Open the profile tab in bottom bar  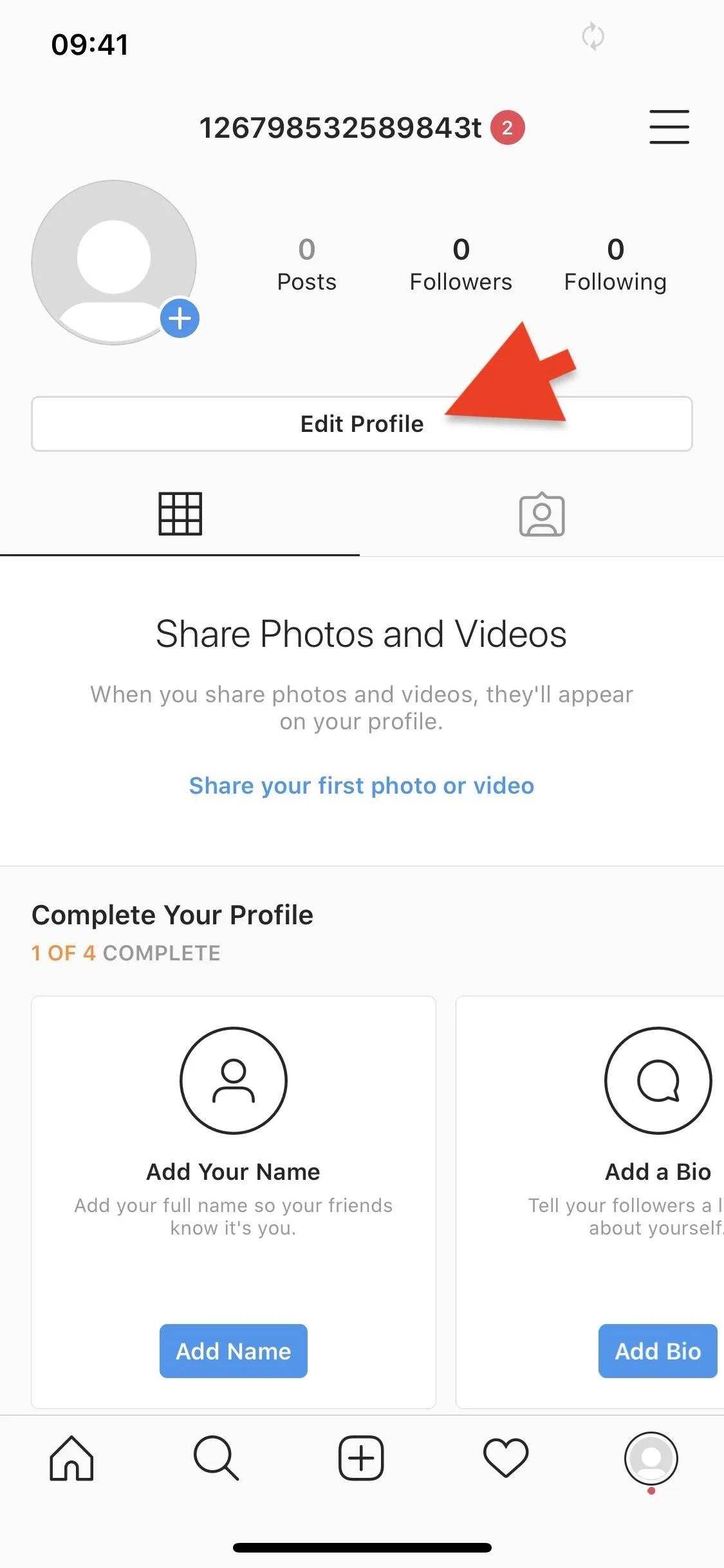(x=651, y=1458)
